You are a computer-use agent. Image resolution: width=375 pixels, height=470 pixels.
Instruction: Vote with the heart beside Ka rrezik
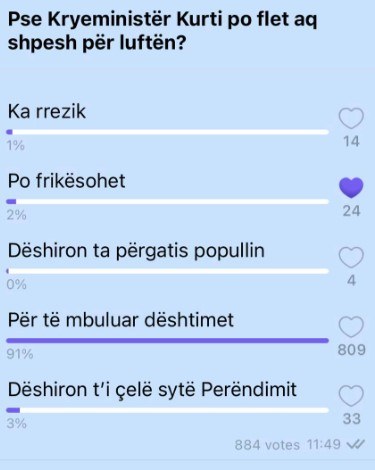tap(351, 118)
